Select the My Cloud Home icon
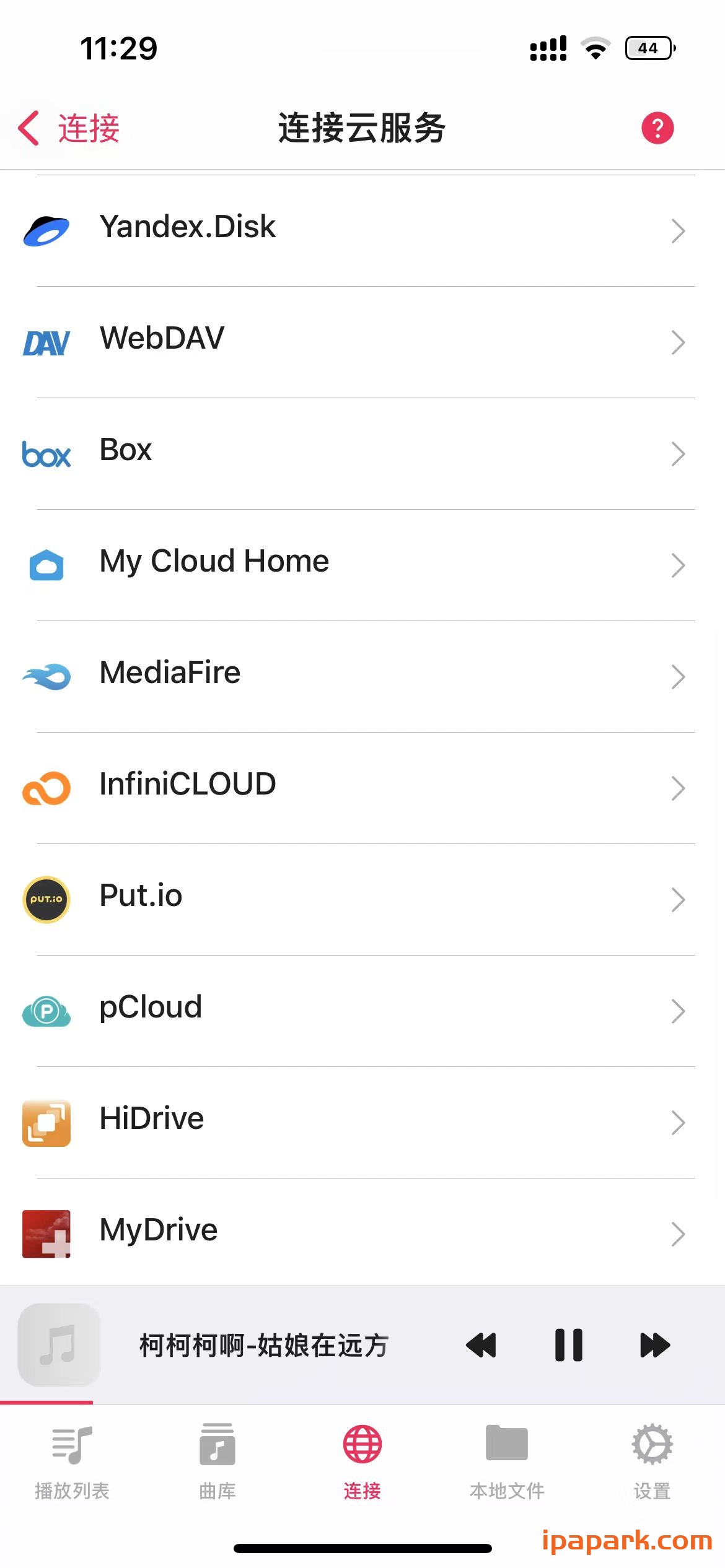725x1568 pixels. click(x=46, y=565)
